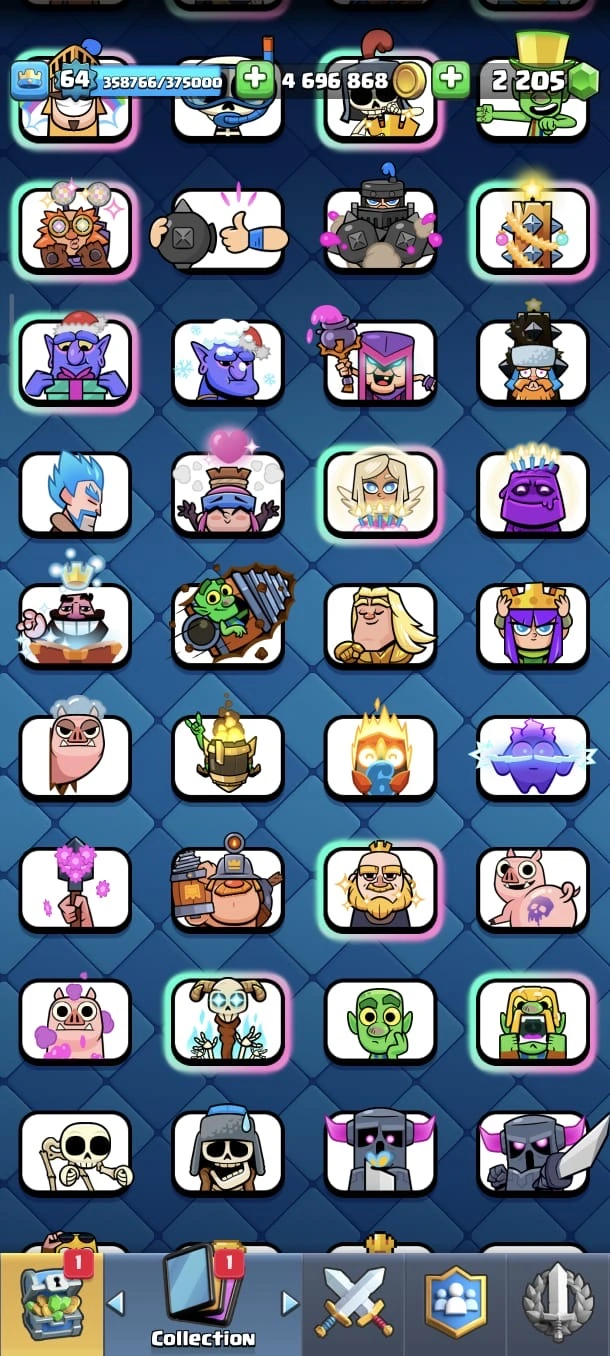Pick the purple cake monster emote

(x=533, y=494)
